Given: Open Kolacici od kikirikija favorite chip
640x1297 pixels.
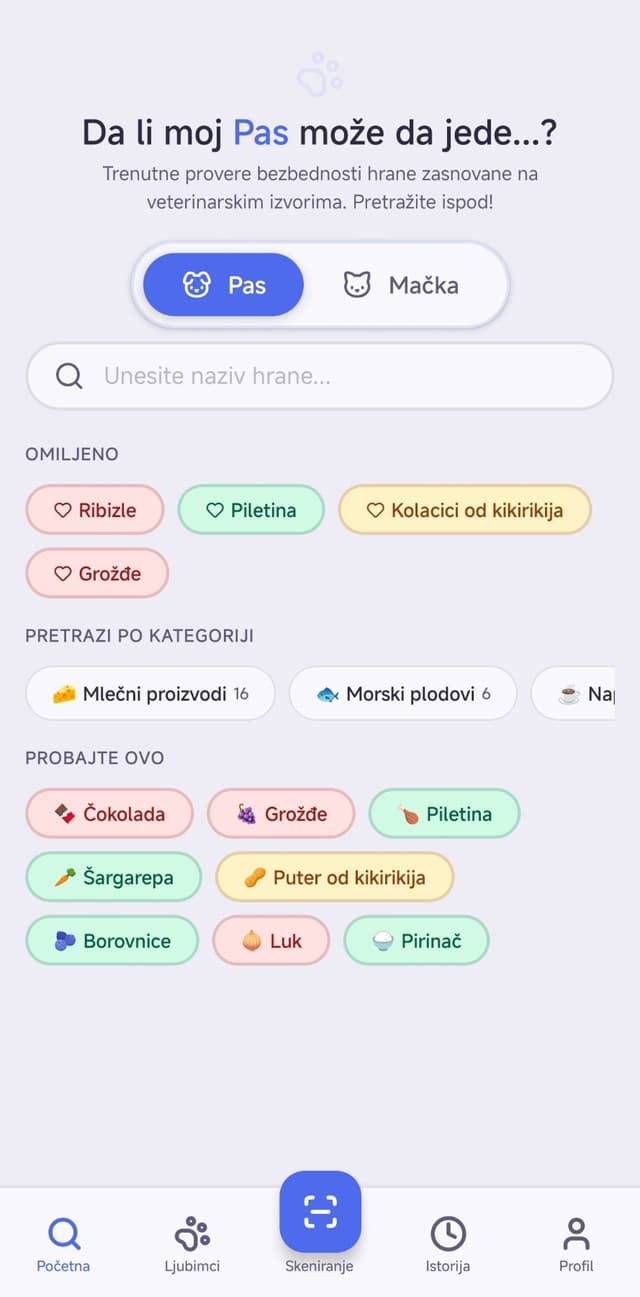Looking at the screenshot, I should [x=465, y=510].
